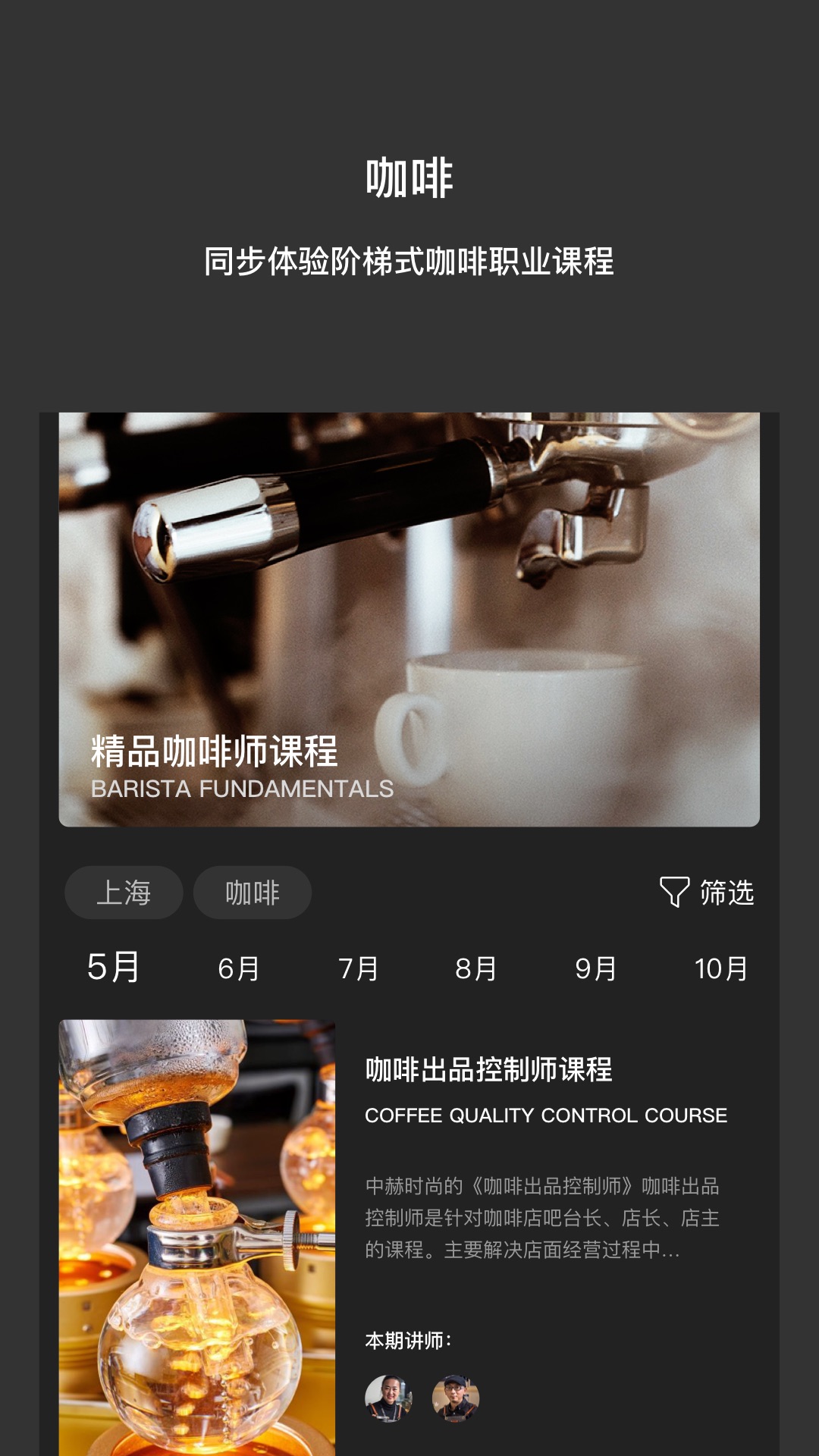This screenshot has width=819, height=1456.
Task: Show courses for 8月
Action: coord(476,968)
